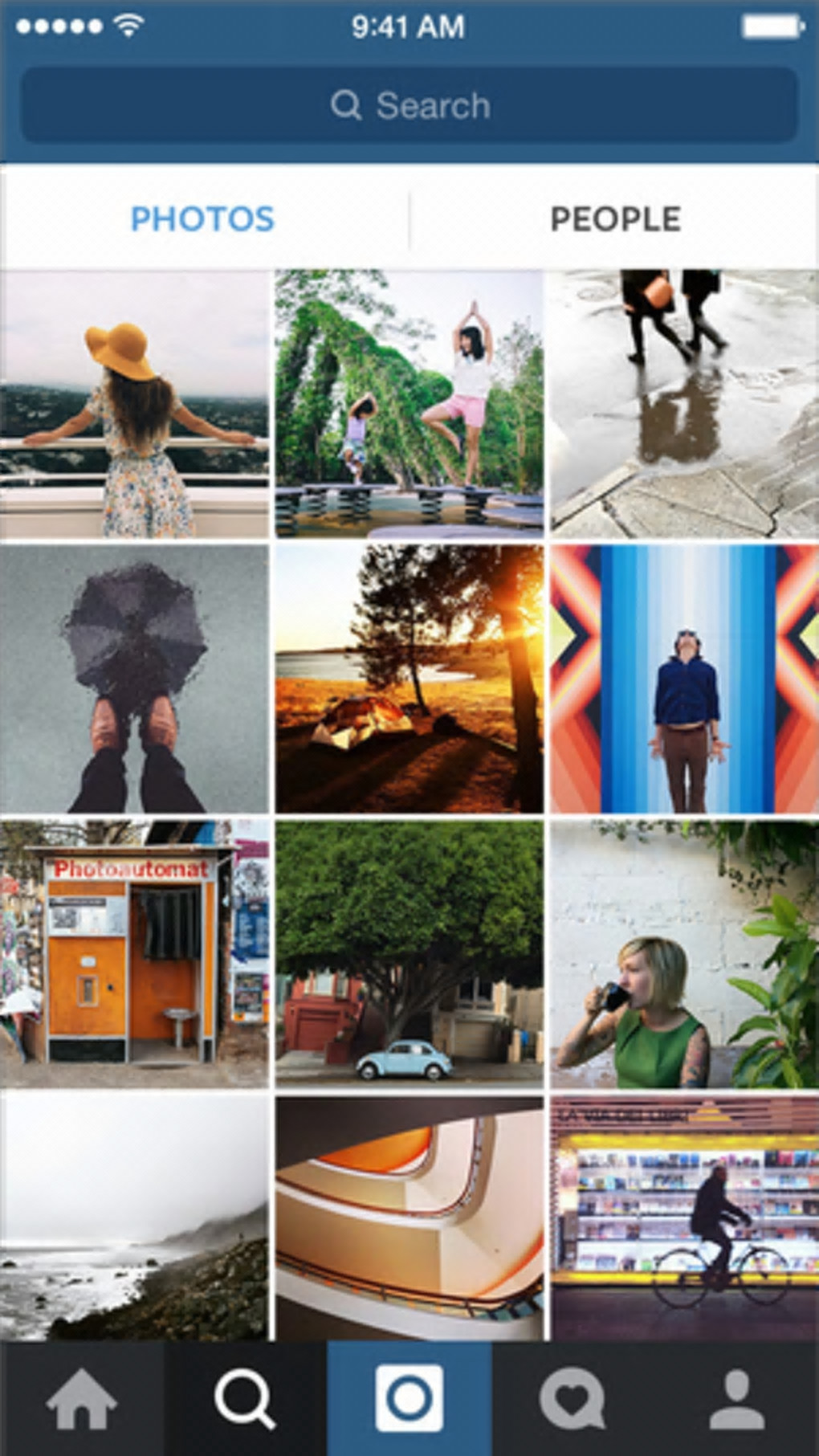
Task: Switch to the People tab
Action: [615, 219]
